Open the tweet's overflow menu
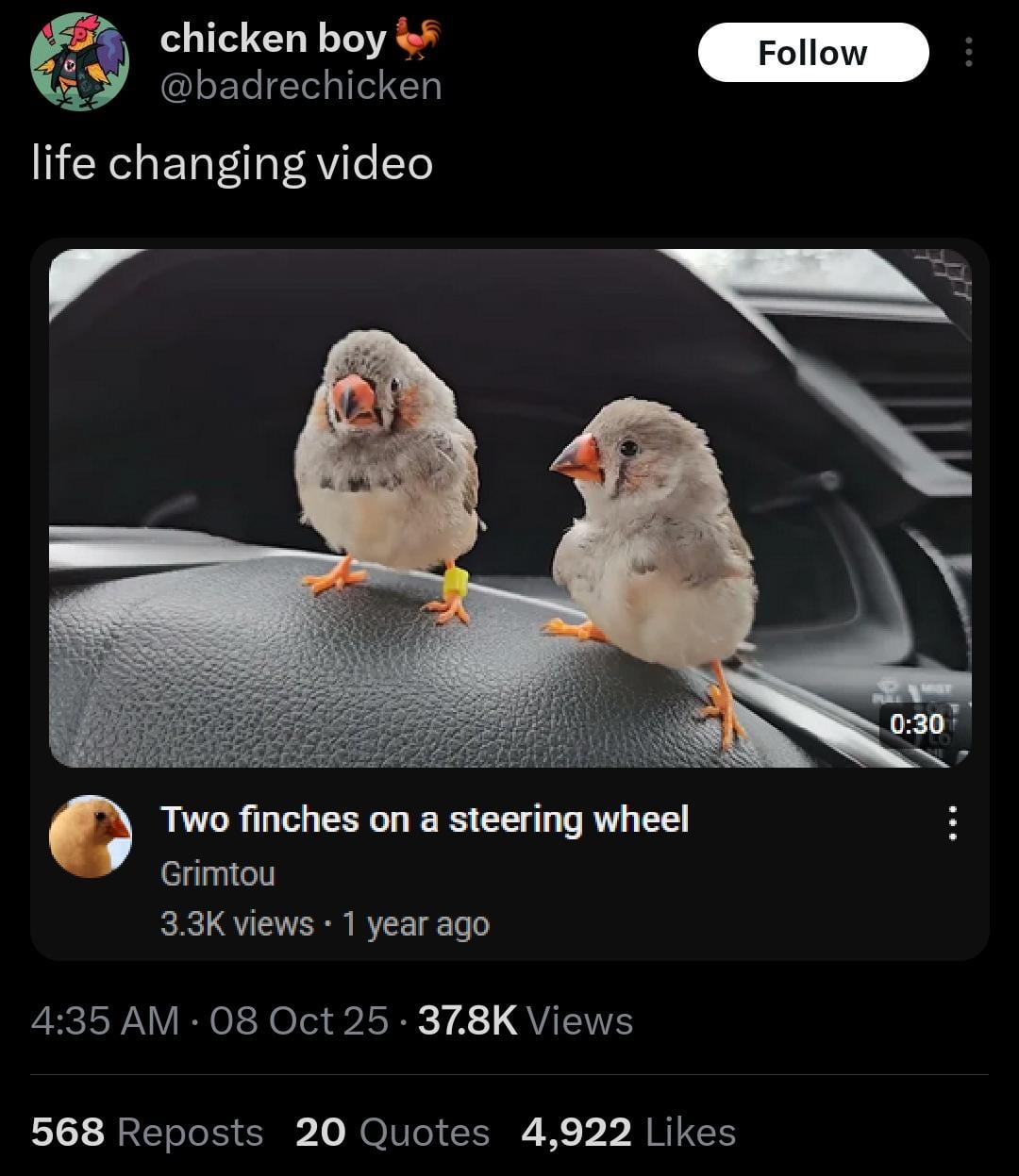Screen dimensions: 1019x1176 [967, 53]
